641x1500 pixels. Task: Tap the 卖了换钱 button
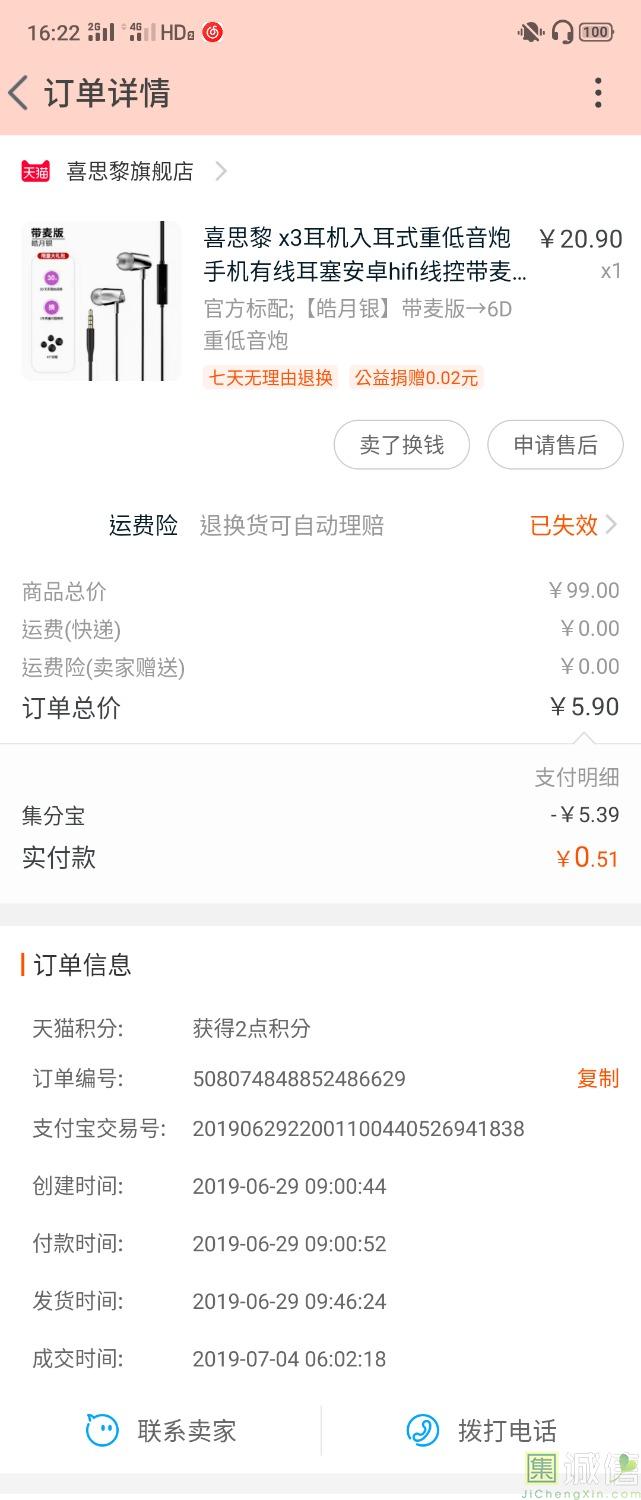(401, 445)
